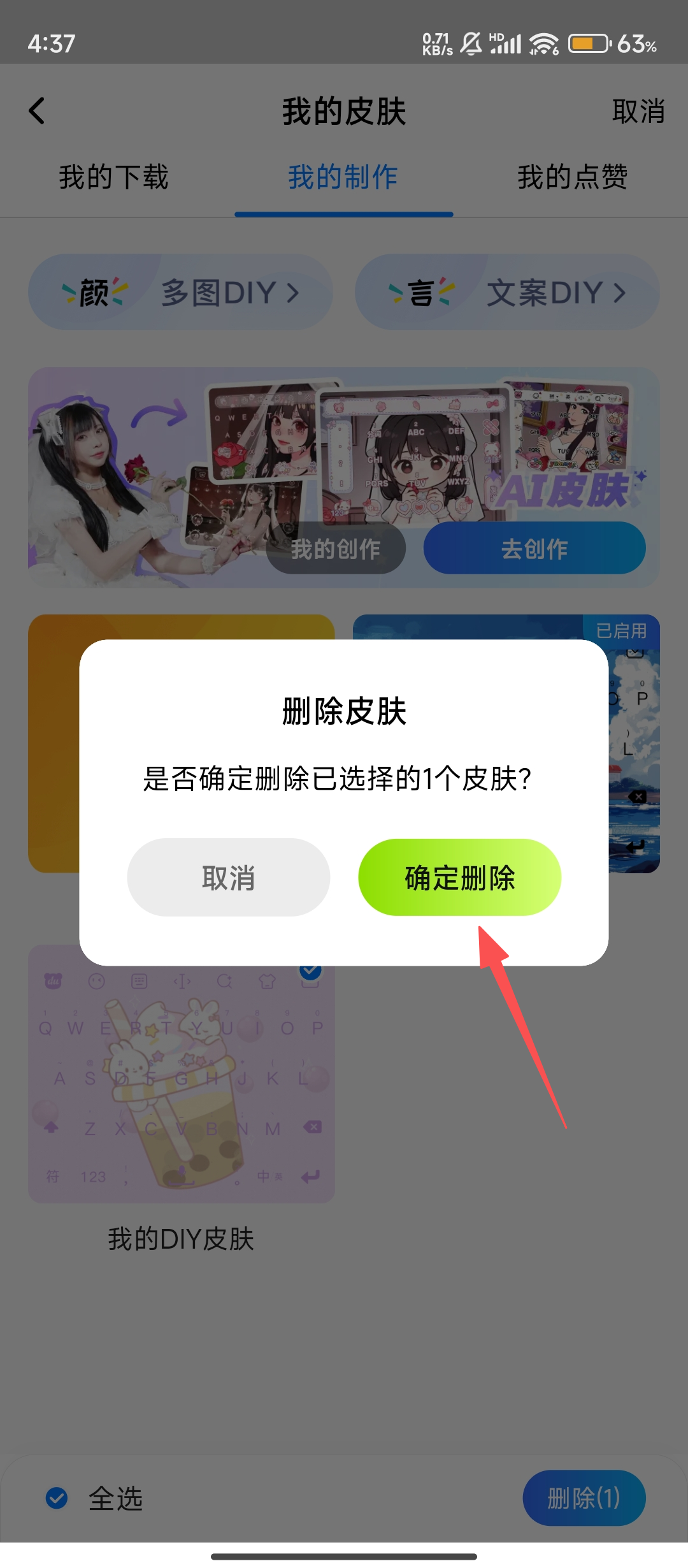Switch to 我的下载 tab
688x1568 pixels.
coord(114,177)
